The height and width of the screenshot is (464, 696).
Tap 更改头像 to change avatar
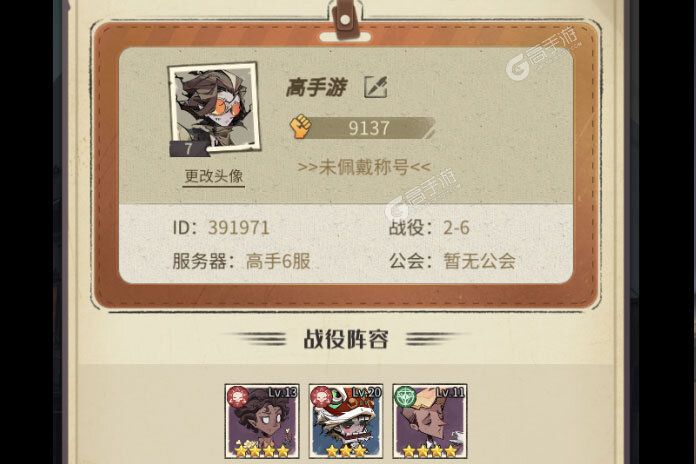click(x=214, y=176)
